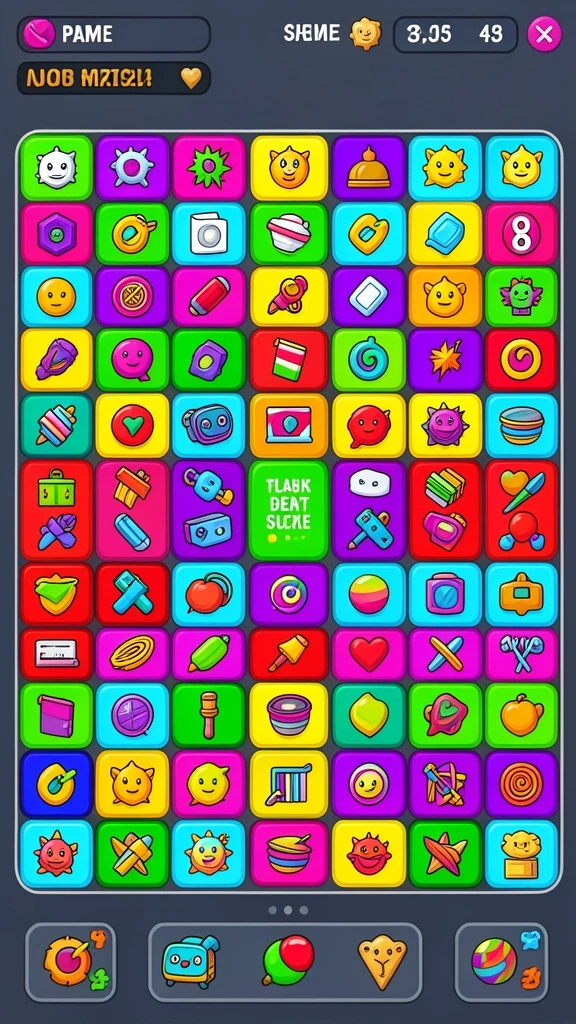Use the rainbow ball booster
This screenshot has height=1024, width=576.
click(x=501, y=962)
